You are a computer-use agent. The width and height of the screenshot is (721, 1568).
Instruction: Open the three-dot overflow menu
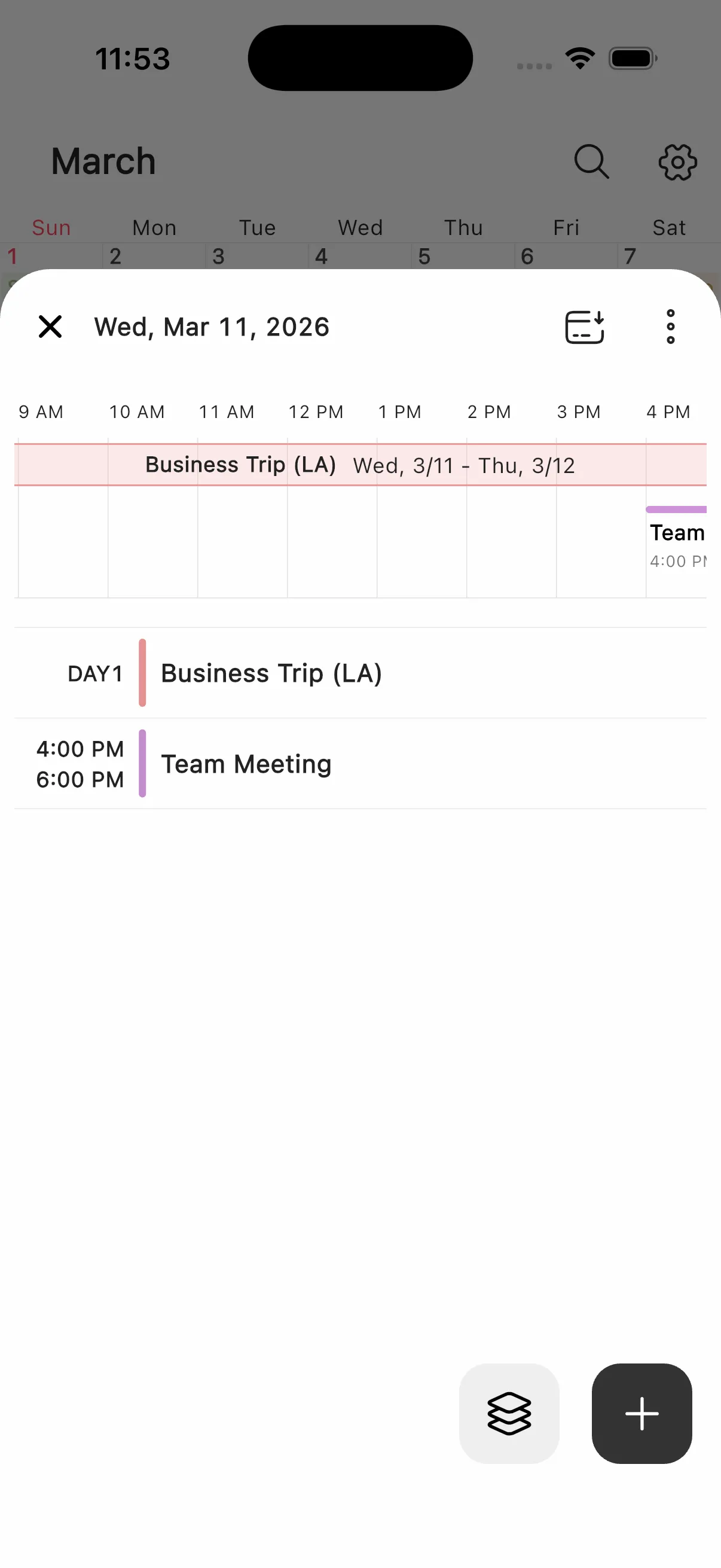[x=670, y=327]
